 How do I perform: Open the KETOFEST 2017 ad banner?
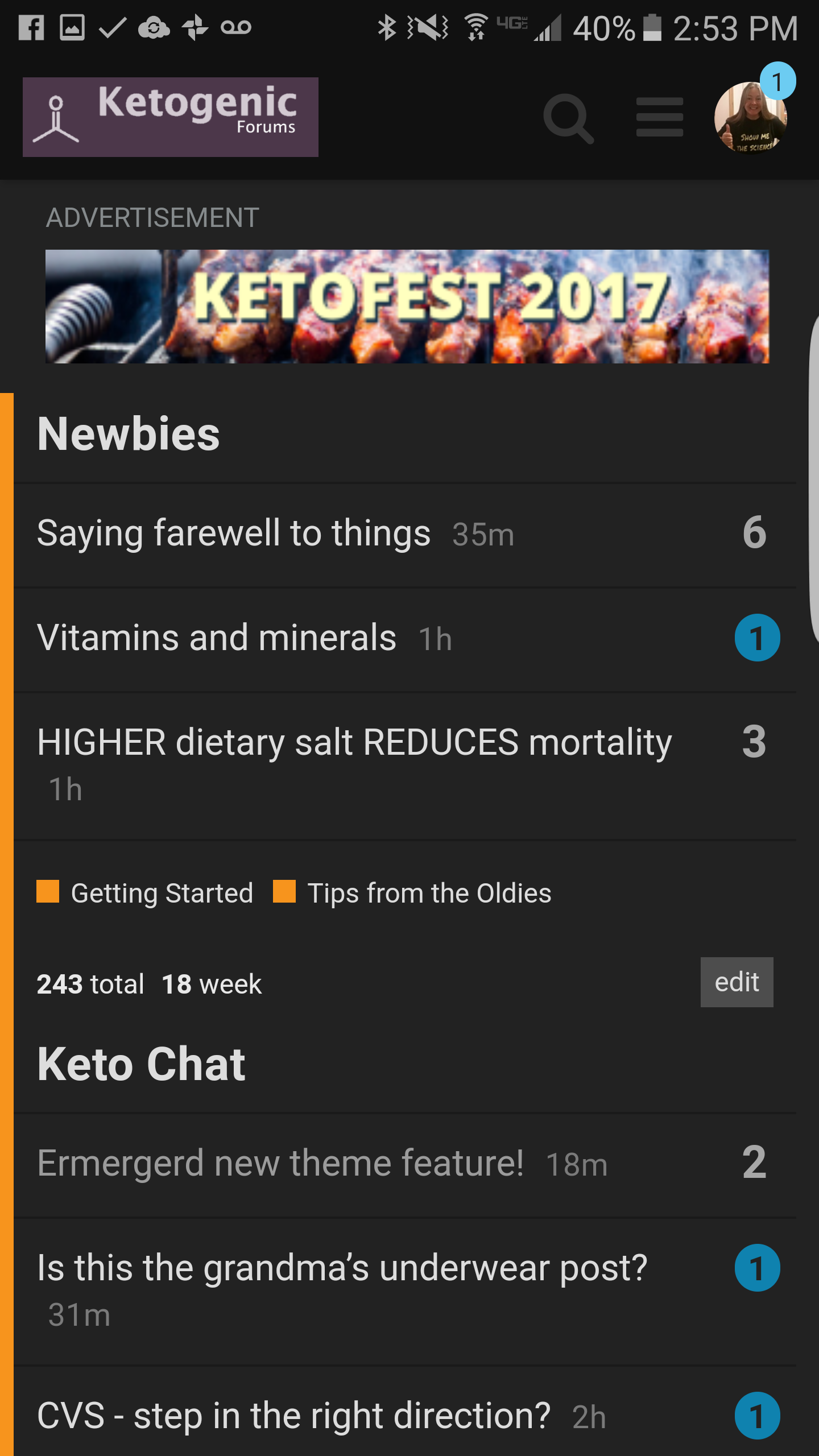click(x=407, y=307)
